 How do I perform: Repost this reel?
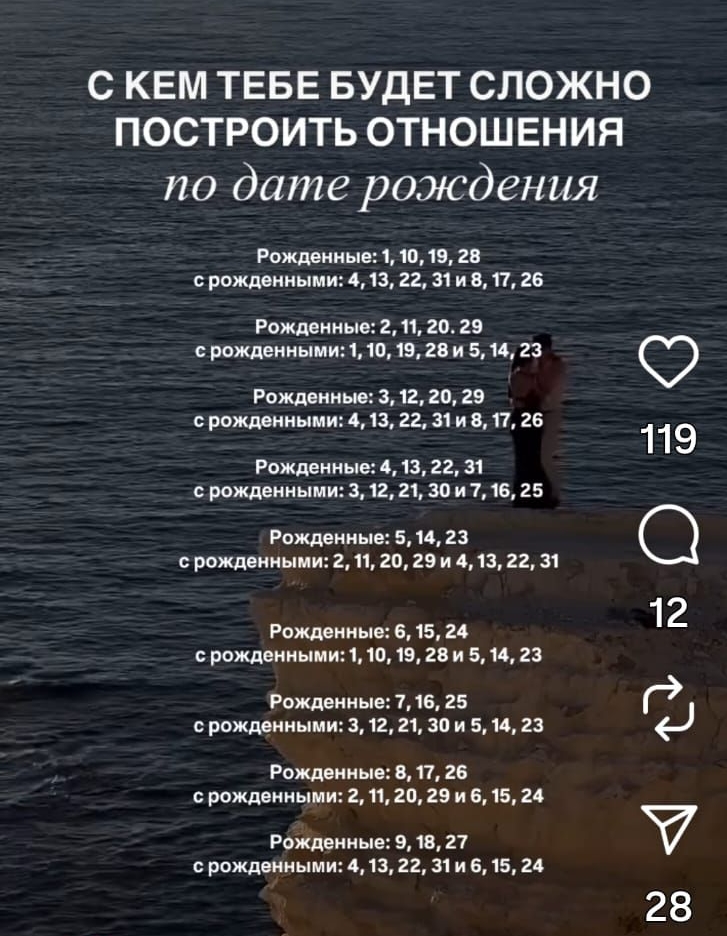668,708
